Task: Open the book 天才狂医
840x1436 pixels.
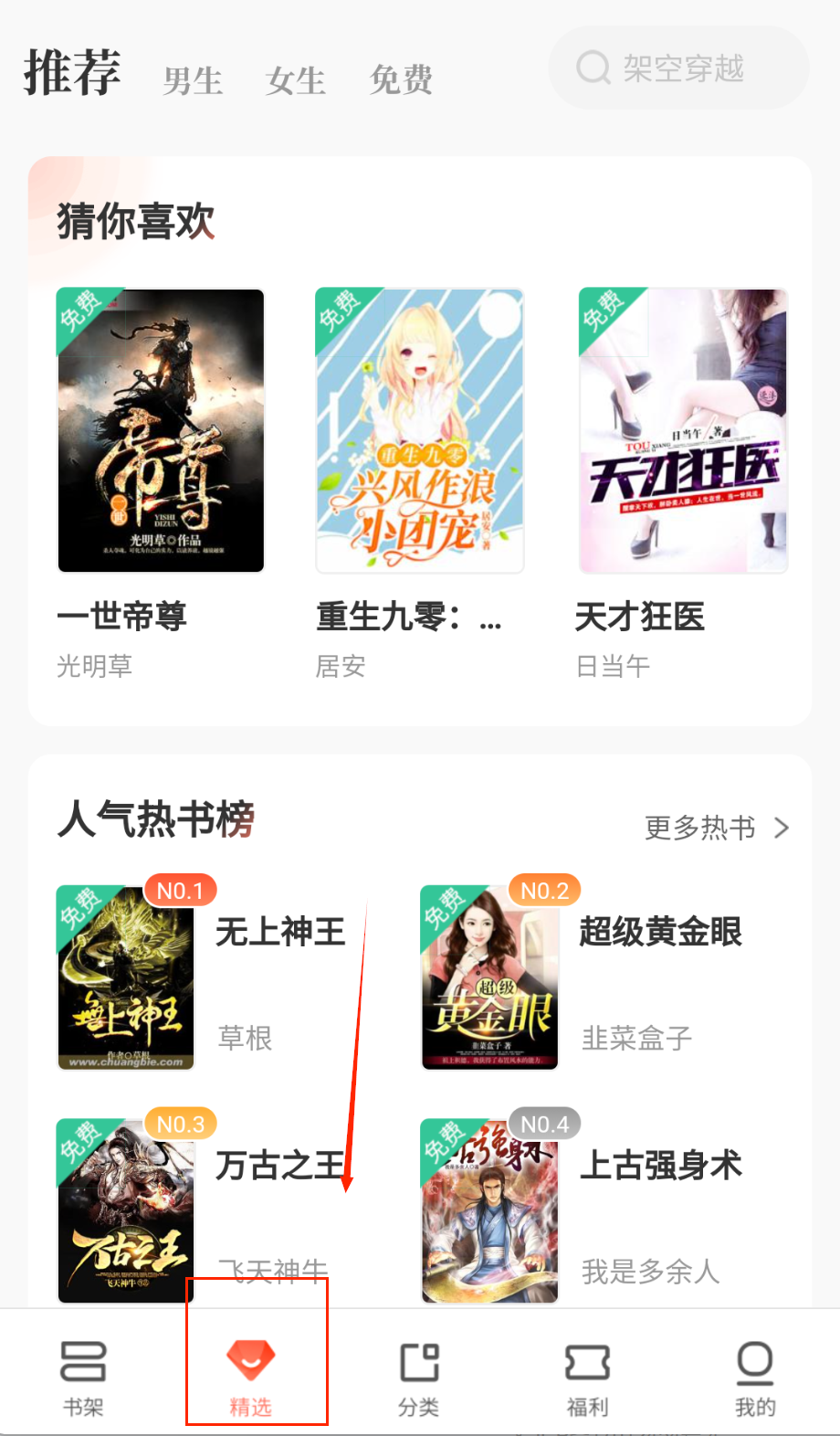Action: (683, 430)
